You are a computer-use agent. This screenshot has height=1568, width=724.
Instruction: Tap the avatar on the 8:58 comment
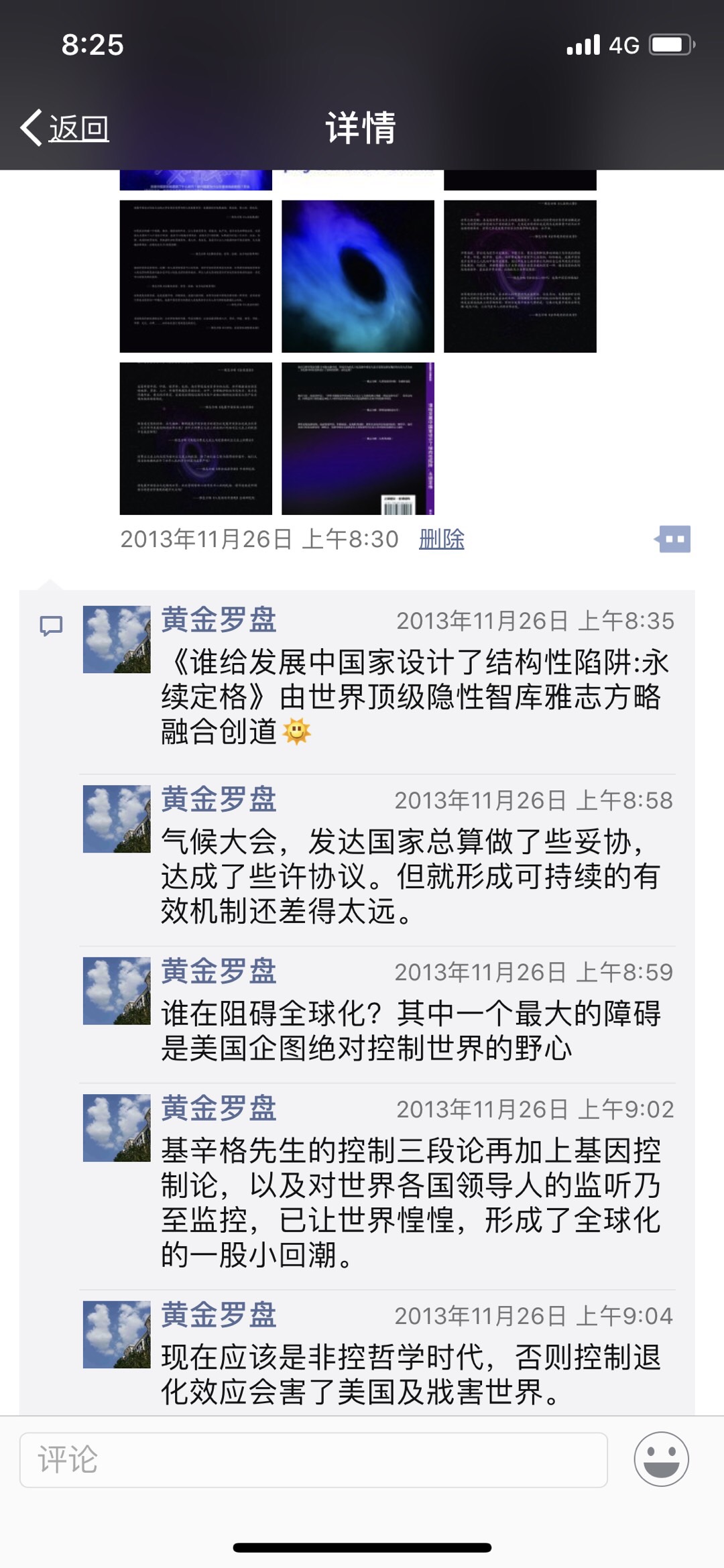(x=117, y=819)
